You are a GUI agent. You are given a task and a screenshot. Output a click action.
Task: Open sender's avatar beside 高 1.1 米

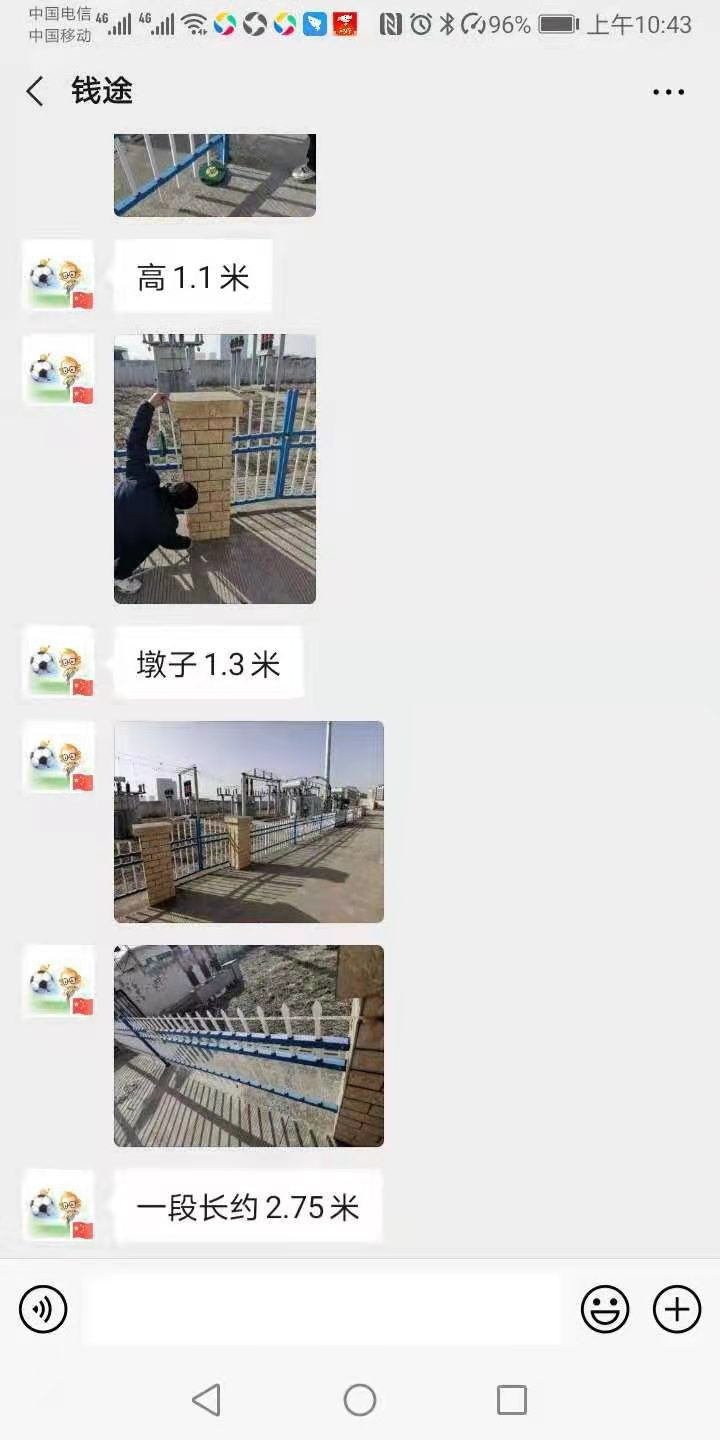[58, 275]
